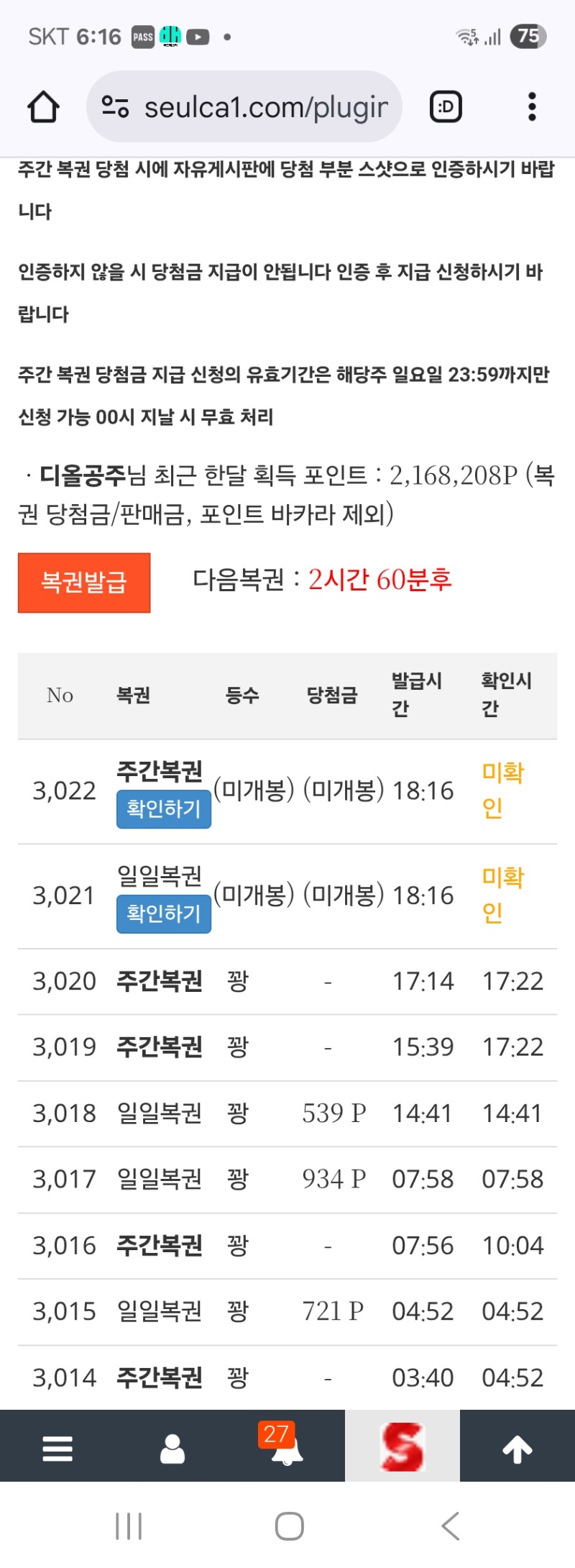Image resolution: width=575 pixels, height=1568 pixels.
Task: Tap 확인하기 for 일일복권 No 3,021
Action: [164, 913]
